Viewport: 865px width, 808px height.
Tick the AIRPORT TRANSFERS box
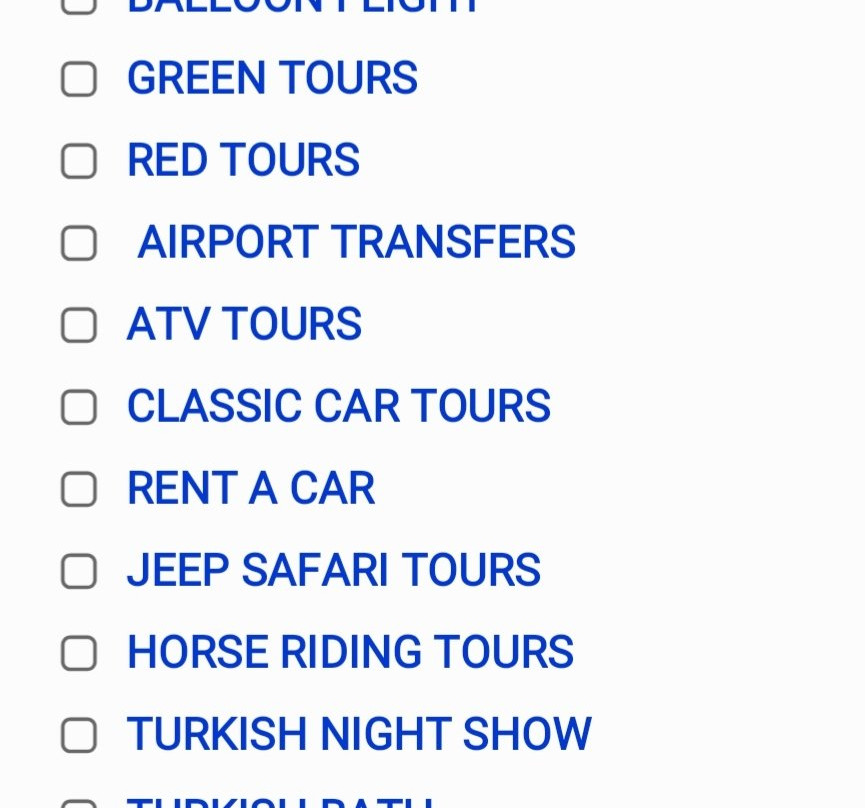[79, 243]
